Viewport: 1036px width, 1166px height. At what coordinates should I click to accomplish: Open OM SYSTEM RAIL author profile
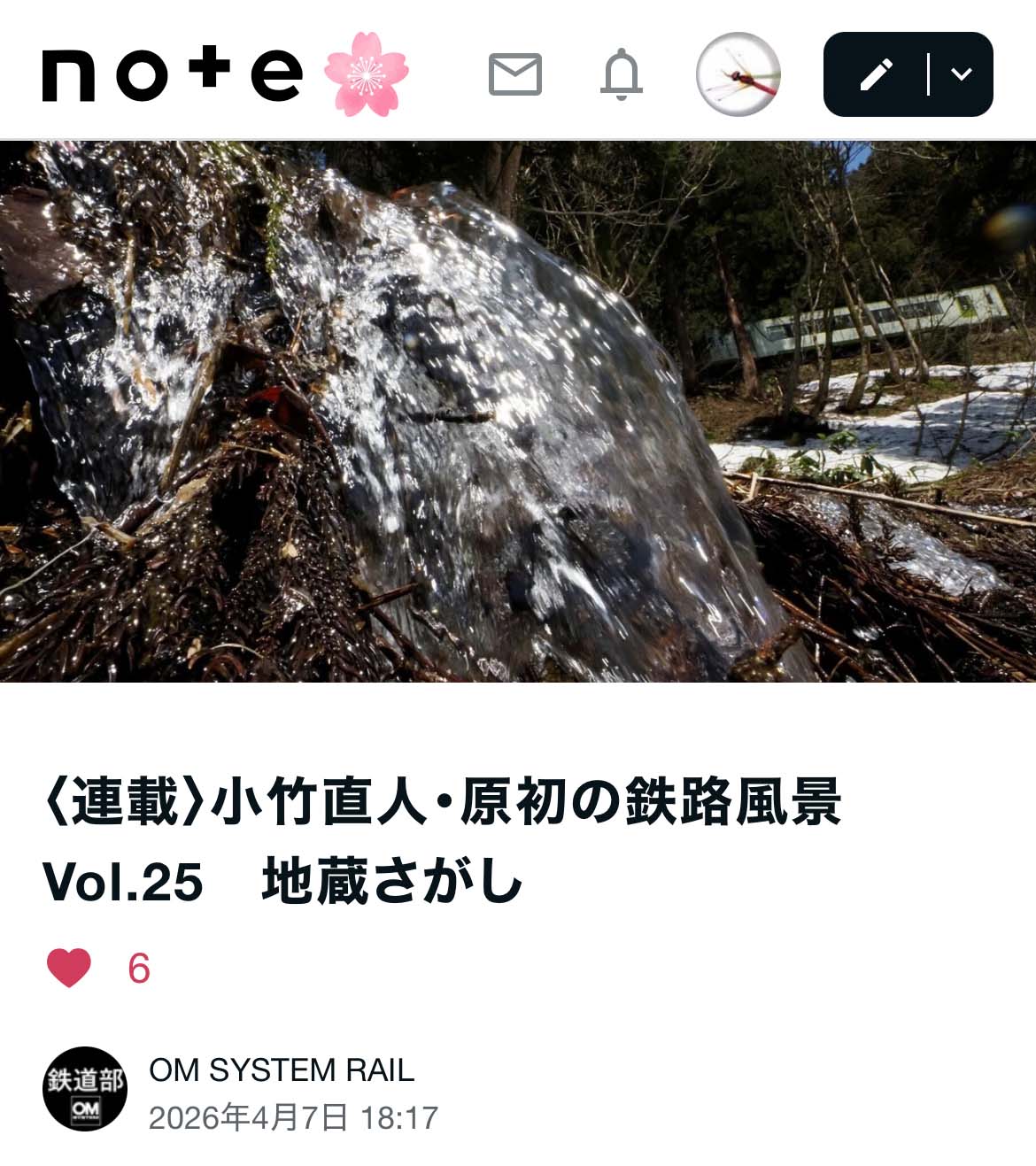point(282,1069)
